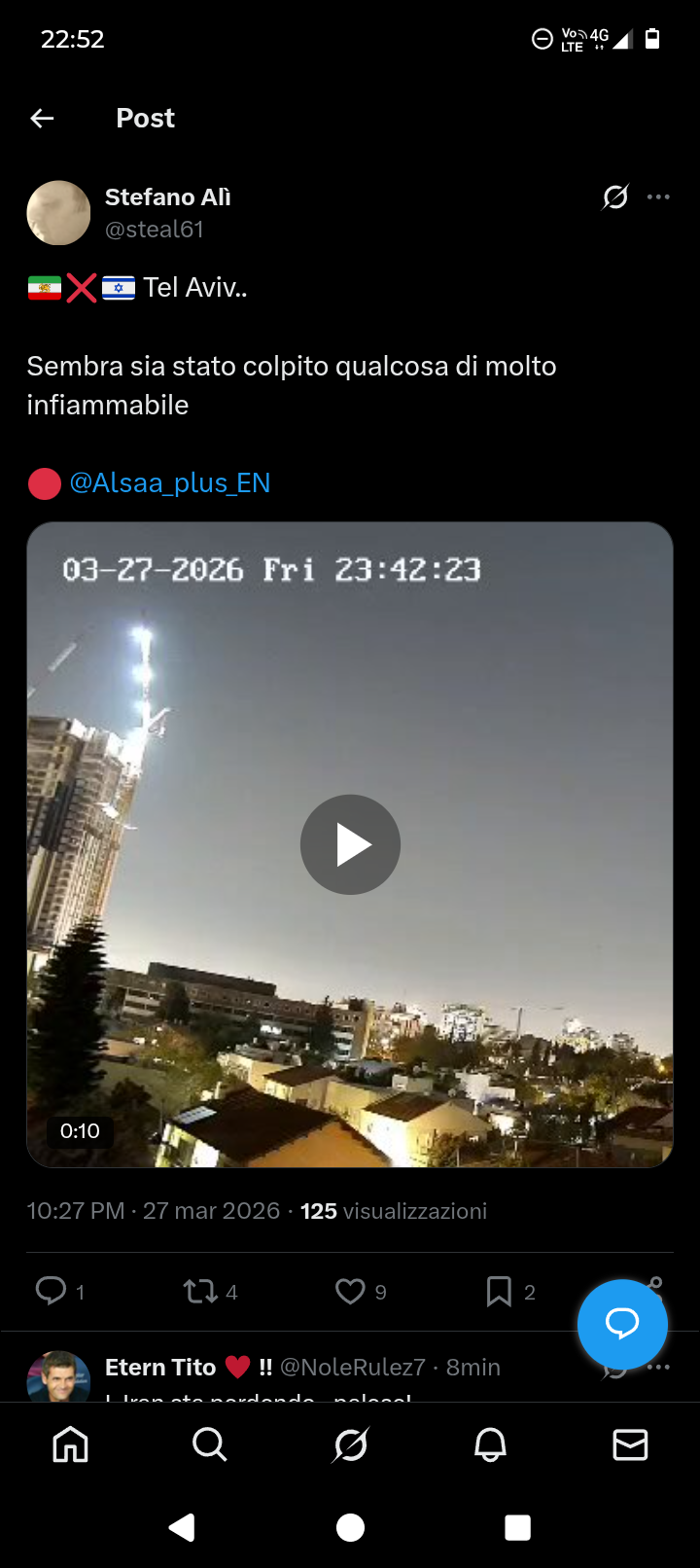This screenshot has width=700, height=1568.
Task: Tap the Grok icon beside Stefano Alì
Action: pos(615,197)
